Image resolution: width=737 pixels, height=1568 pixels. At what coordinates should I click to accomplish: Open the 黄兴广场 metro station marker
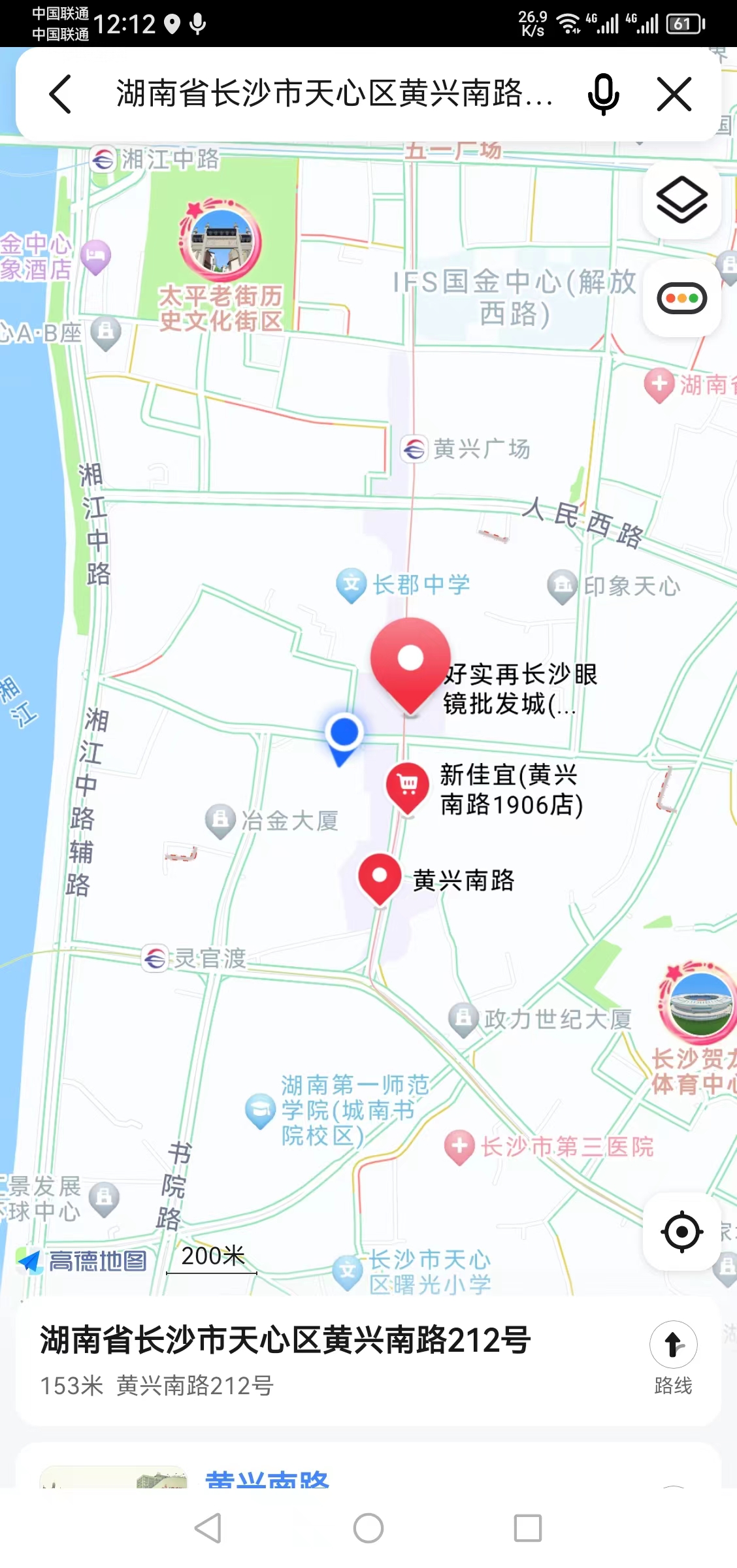click(414, 449)
